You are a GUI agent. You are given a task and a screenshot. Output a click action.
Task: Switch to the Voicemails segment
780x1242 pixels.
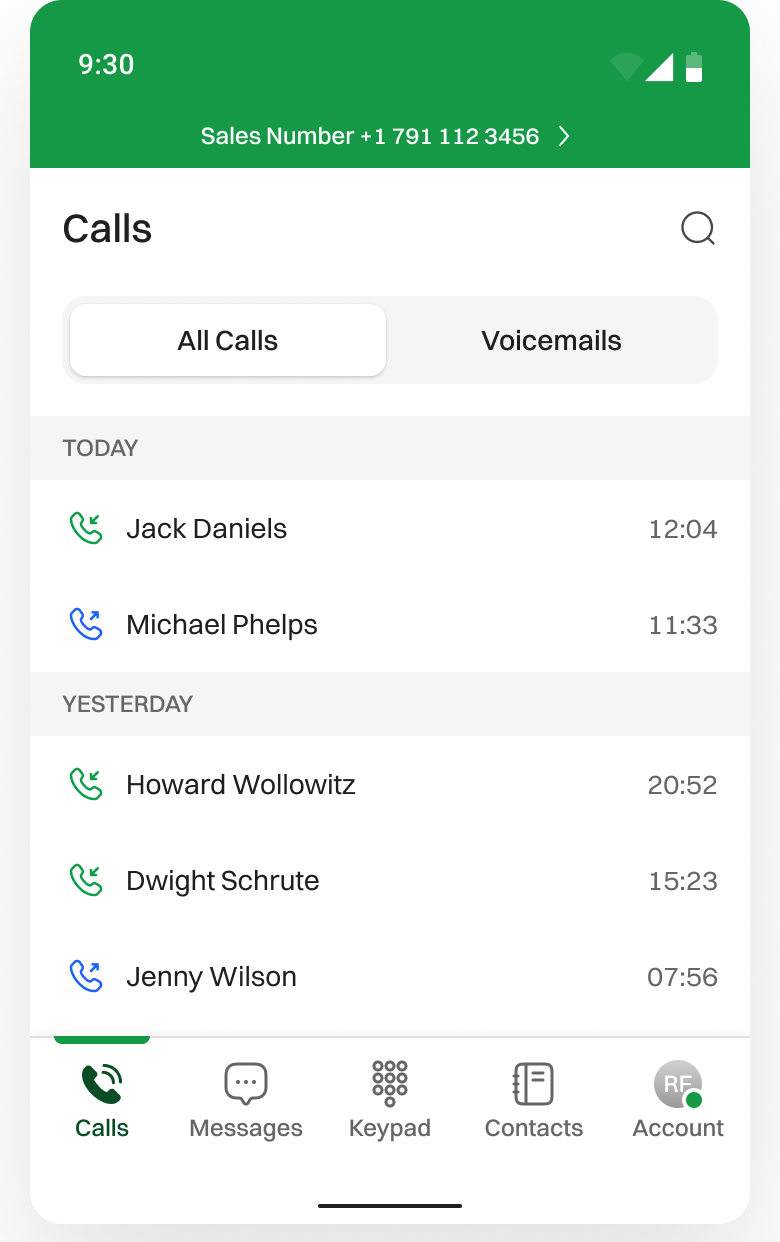(x=551, y=341)
